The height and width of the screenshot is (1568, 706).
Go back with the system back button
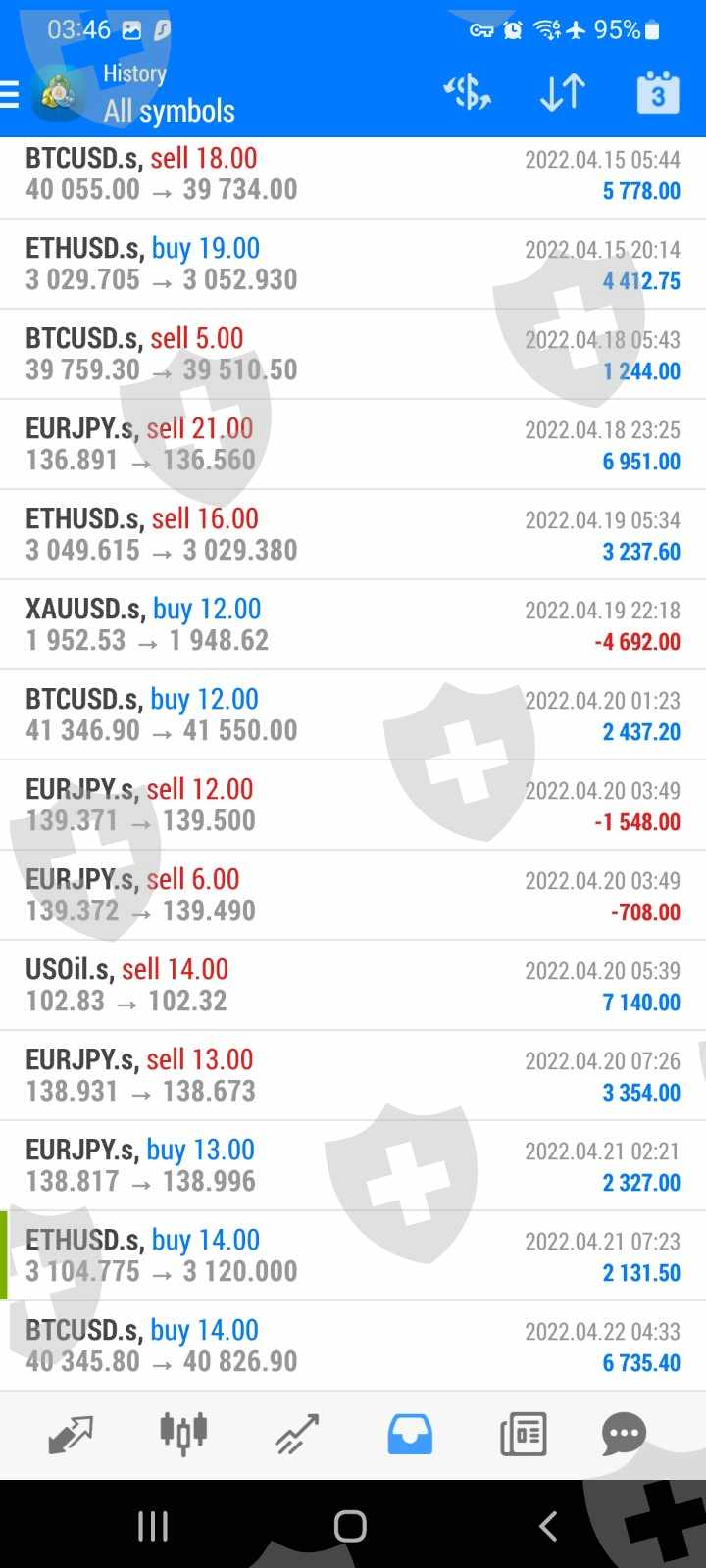click(x=549, y=1526)
